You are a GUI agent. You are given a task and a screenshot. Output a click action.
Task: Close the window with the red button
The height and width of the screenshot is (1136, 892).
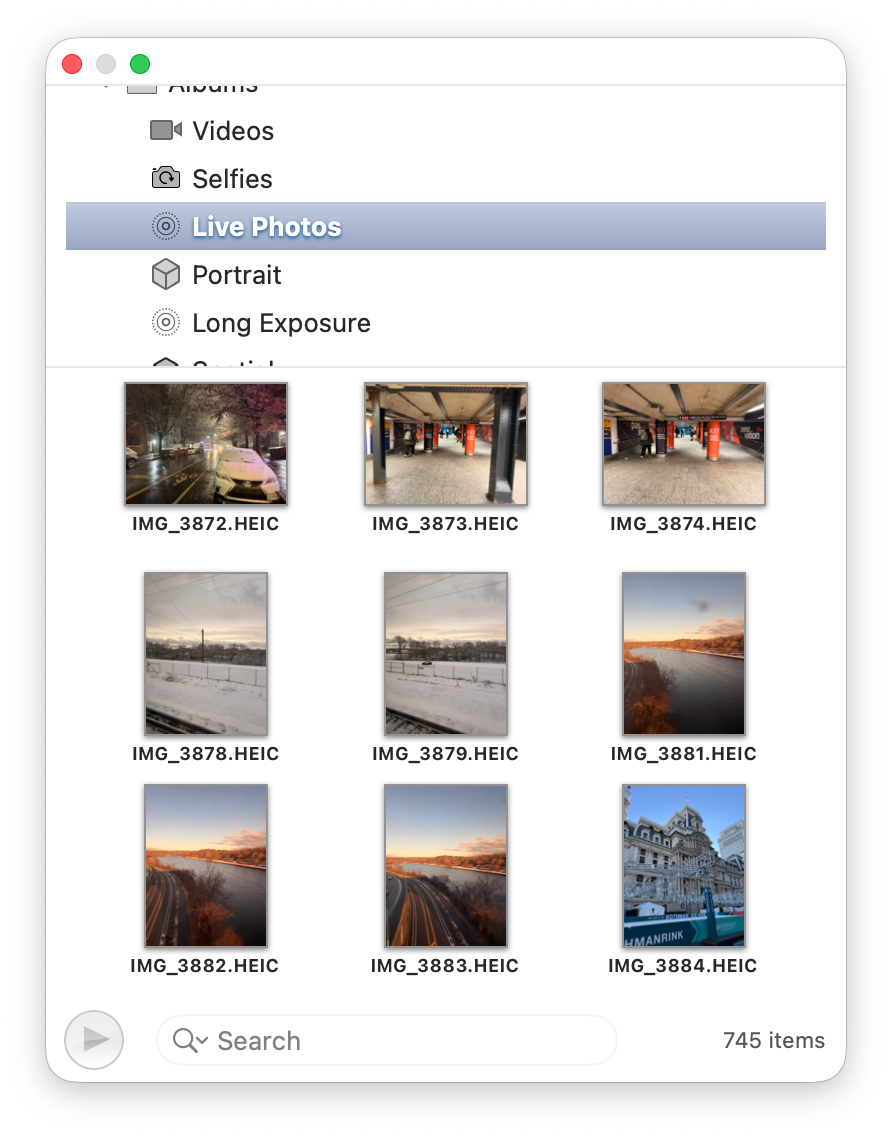pos(72,64)
